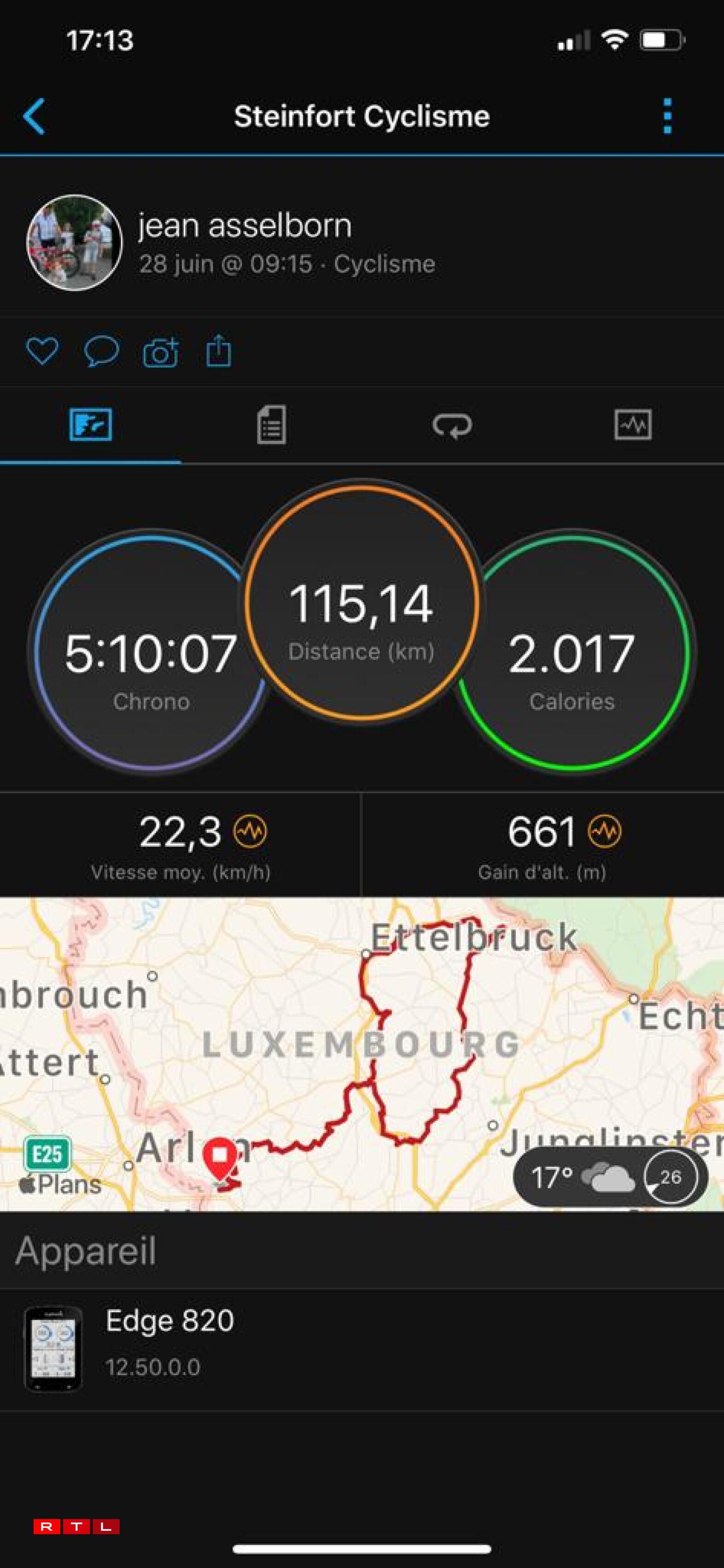Select the overview map tab
The image size is (724, 1568).
pos(91,425)
